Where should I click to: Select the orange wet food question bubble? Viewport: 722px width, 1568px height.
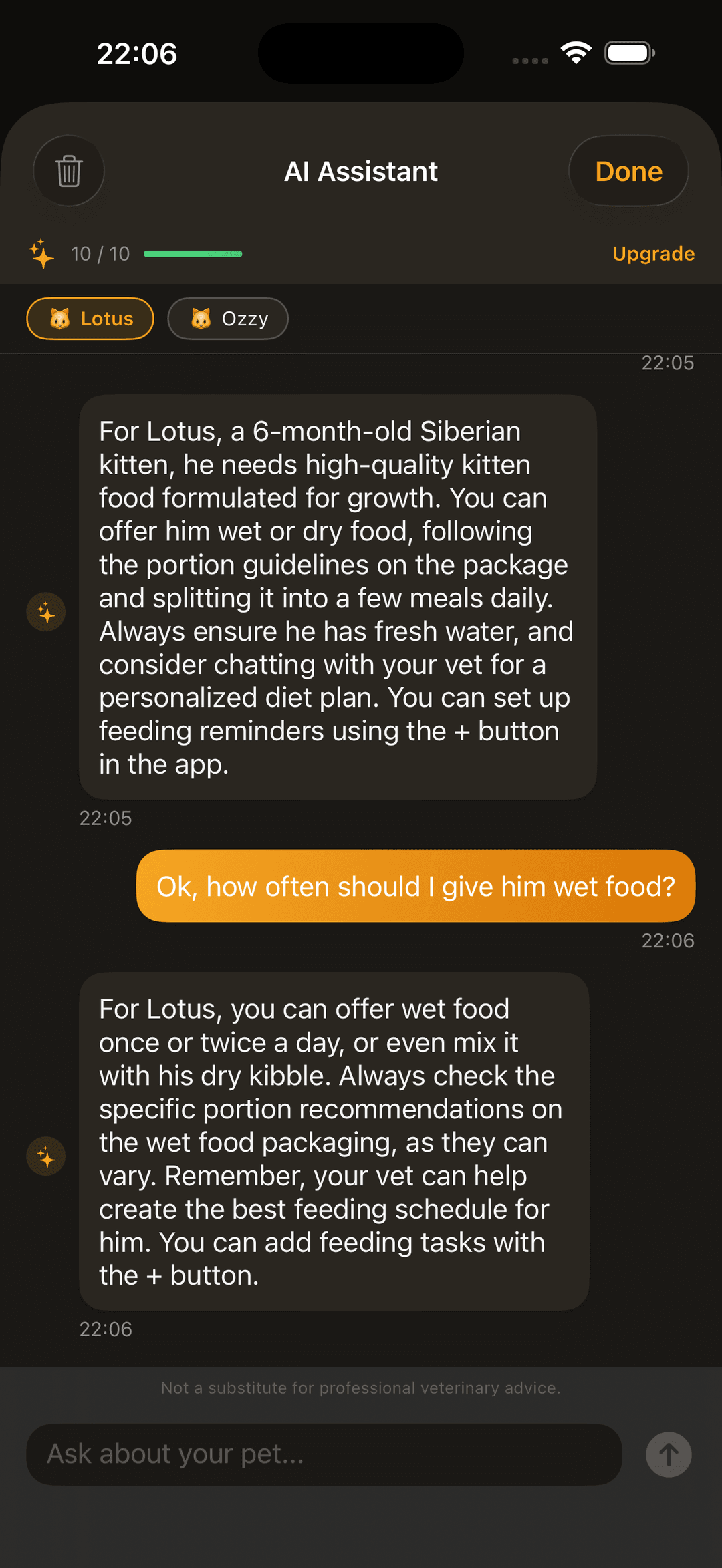(416, 886)
